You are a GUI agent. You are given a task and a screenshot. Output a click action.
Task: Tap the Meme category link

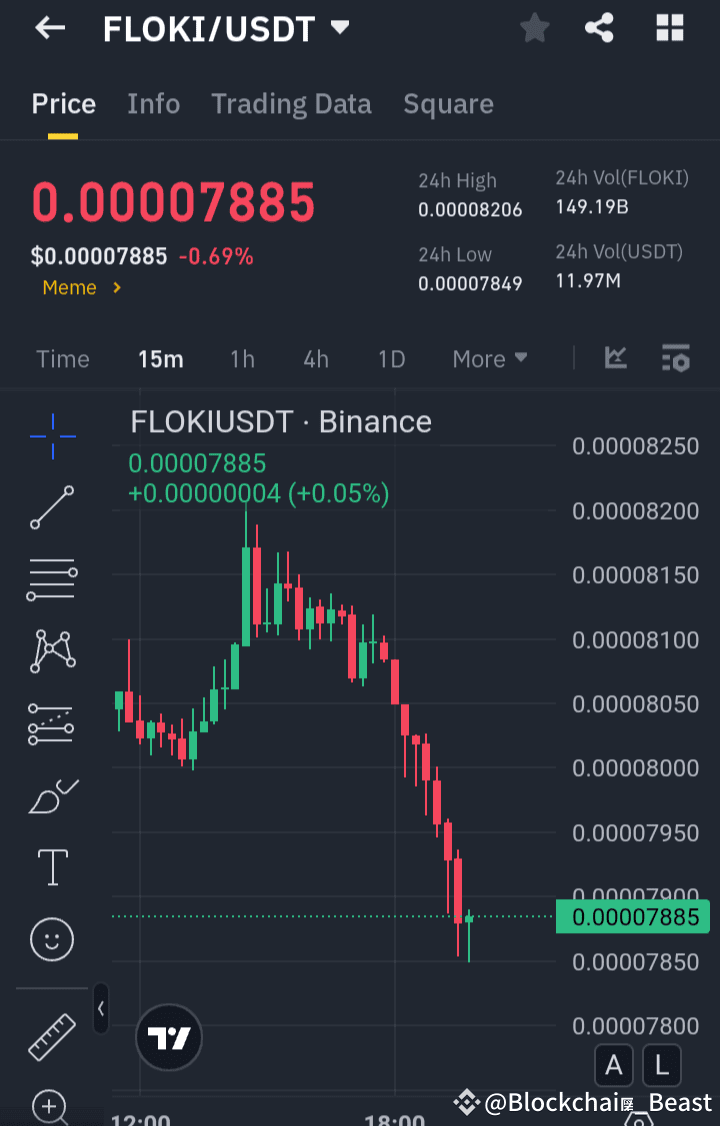[69, 287]
